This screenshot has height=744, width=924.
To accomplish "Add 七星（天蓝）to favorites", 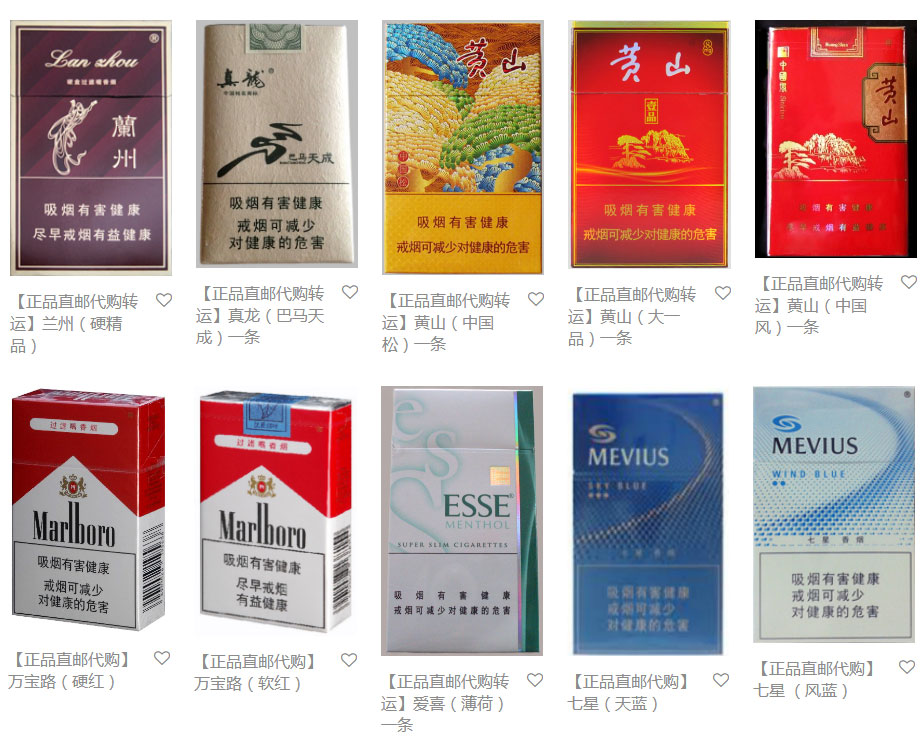I will click(721, 680).
